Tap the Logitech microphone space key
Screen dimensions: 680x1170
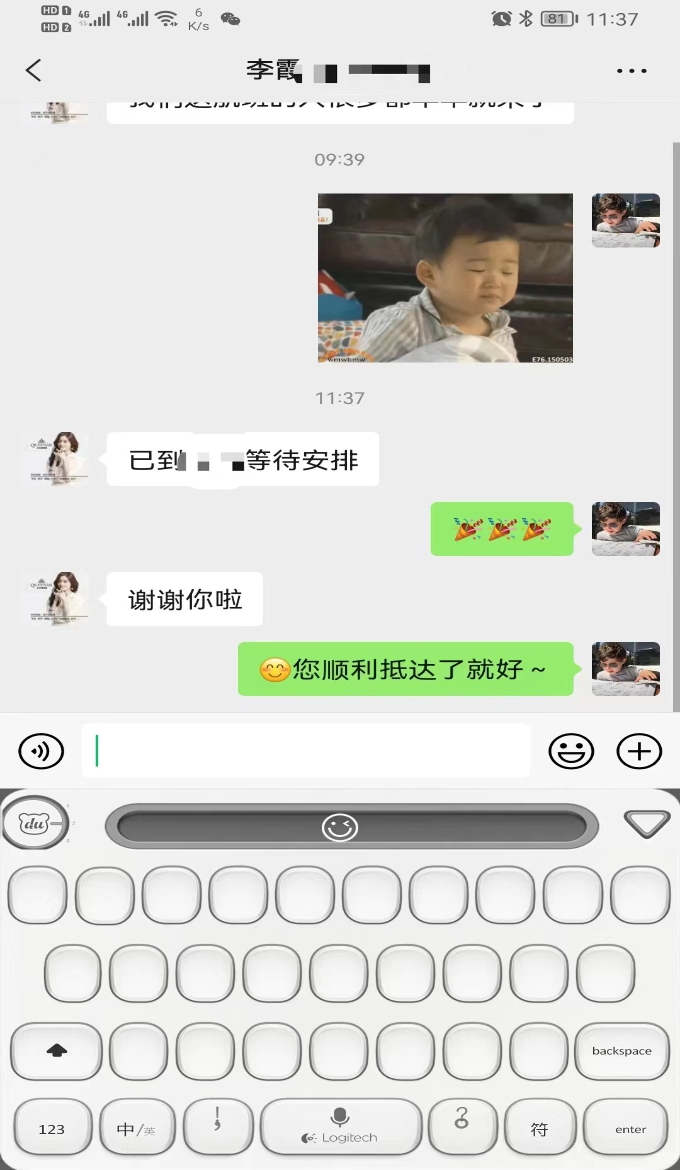click(x=340, y=1126)
